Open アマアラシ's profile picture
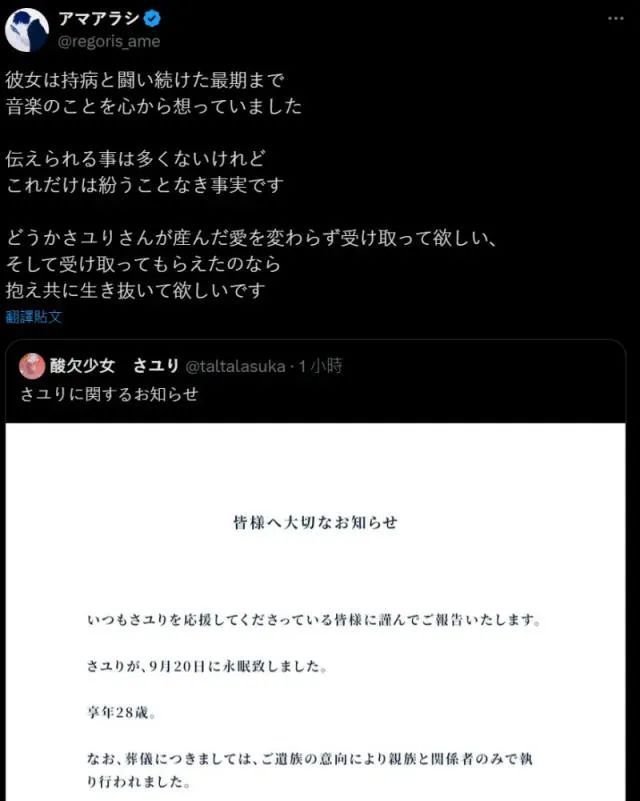 pos(27,30)
